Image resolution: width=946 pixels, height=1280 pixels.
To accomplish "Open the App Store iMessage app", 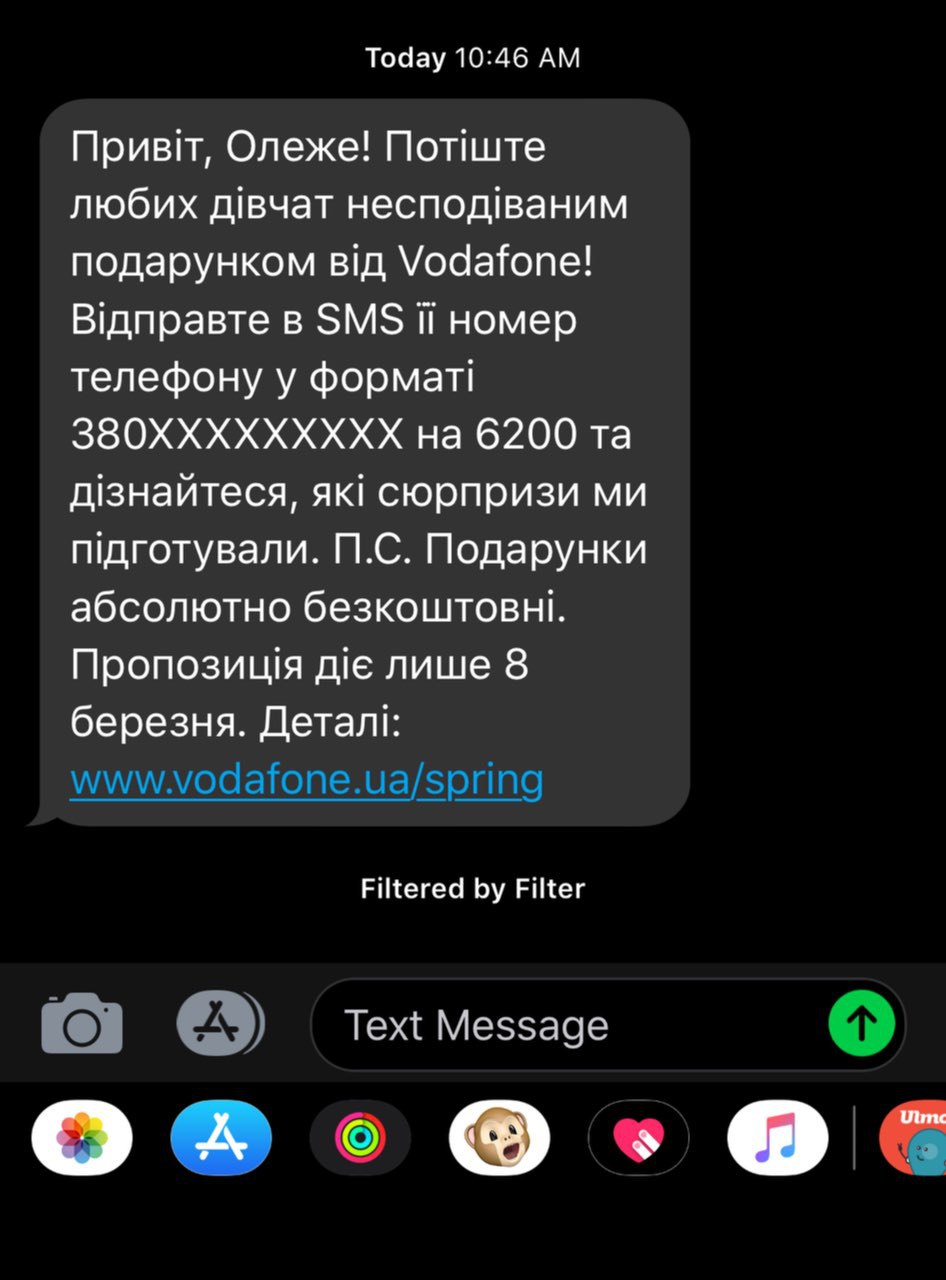I will [x=221, y=1138].
